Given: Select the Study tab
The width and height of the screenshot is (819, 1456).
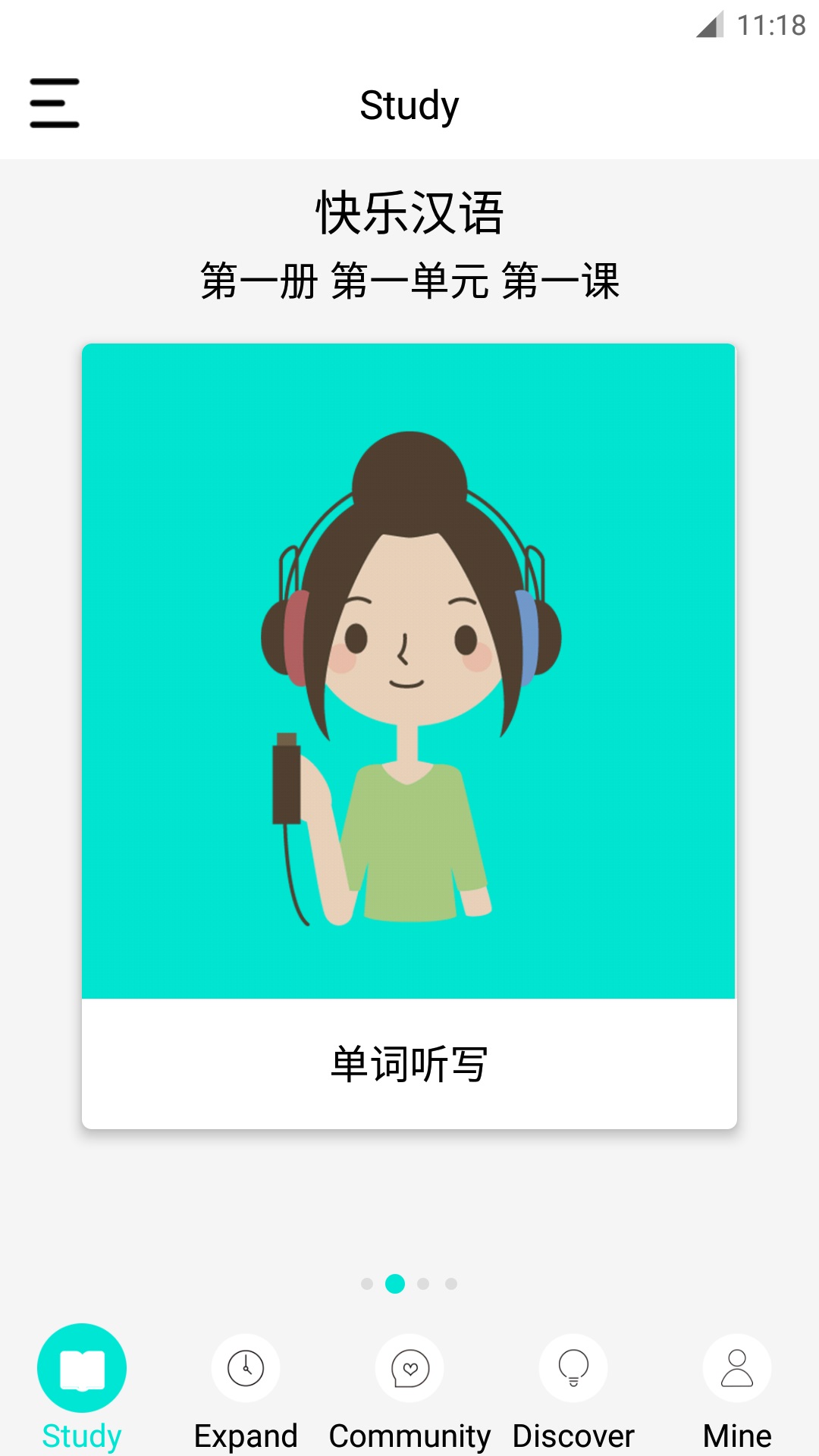Looking at the screenshot, I should coord(82,1388).
